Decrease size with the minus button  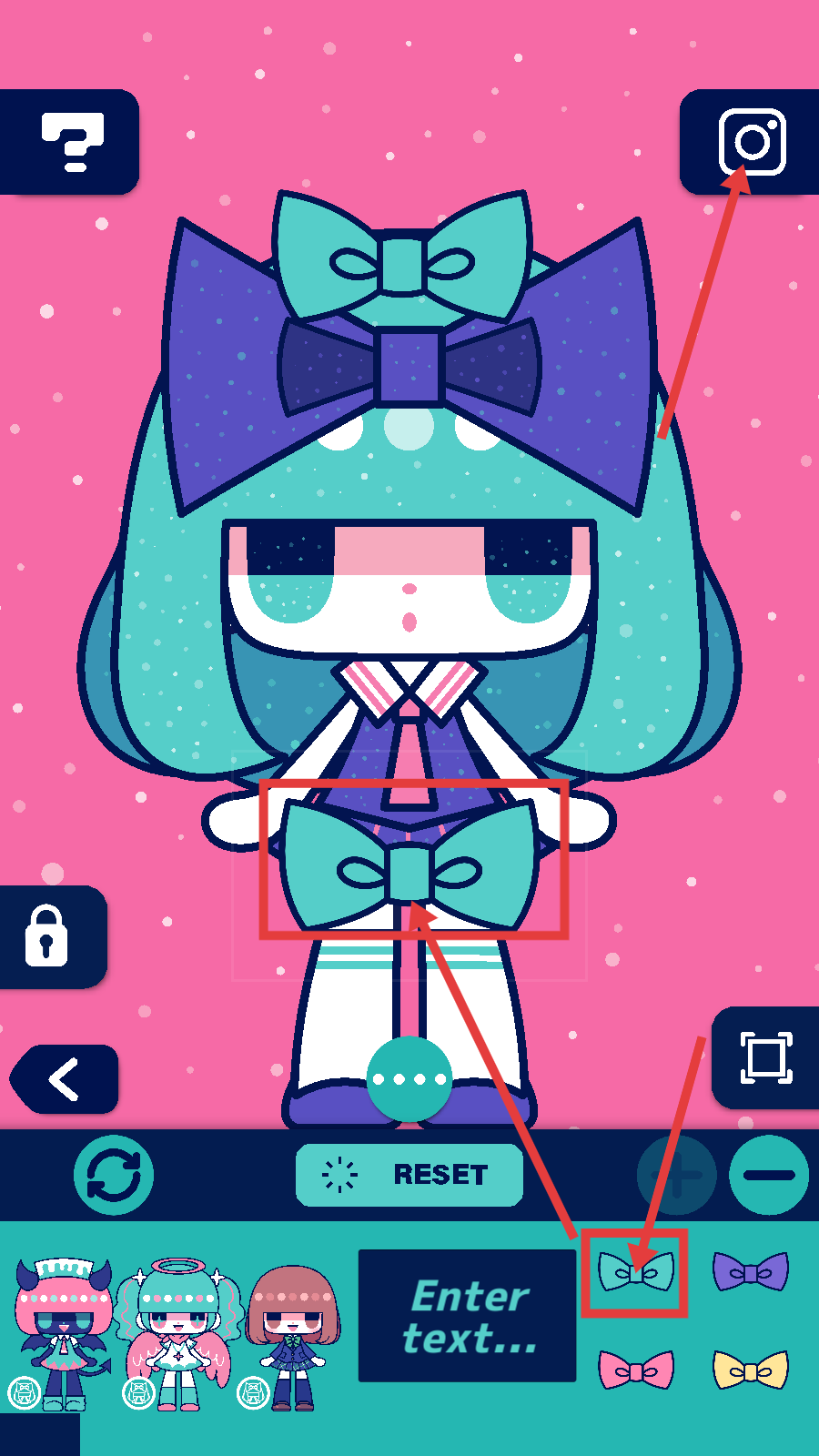point(769,1175)
